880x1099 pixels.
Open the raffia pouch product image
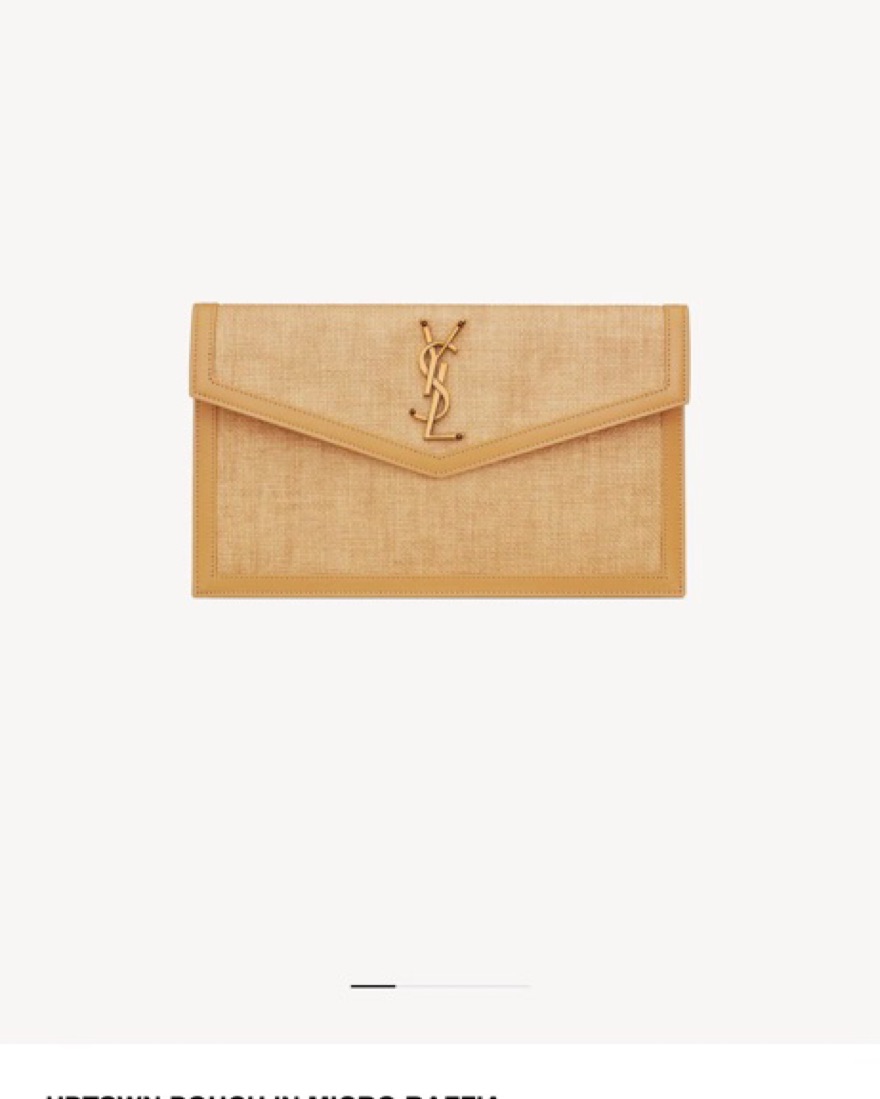click(x=440, y=450)
